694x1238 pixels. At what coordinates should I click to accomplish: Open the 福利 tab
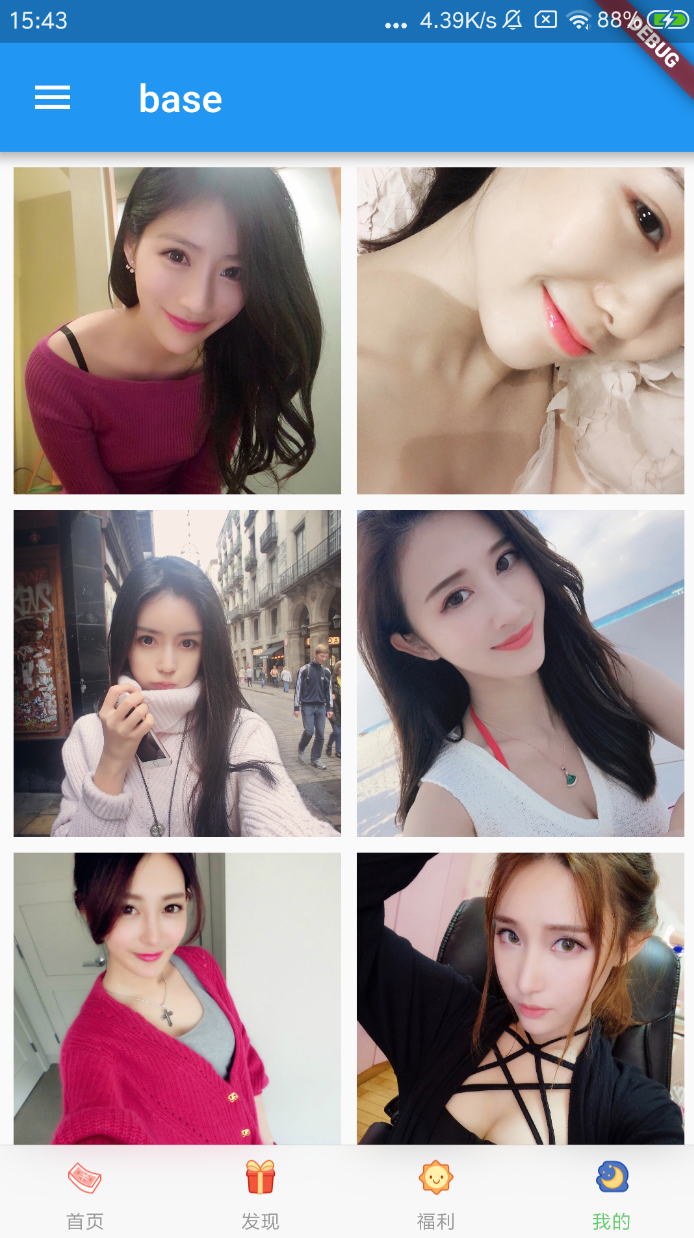435,1193
